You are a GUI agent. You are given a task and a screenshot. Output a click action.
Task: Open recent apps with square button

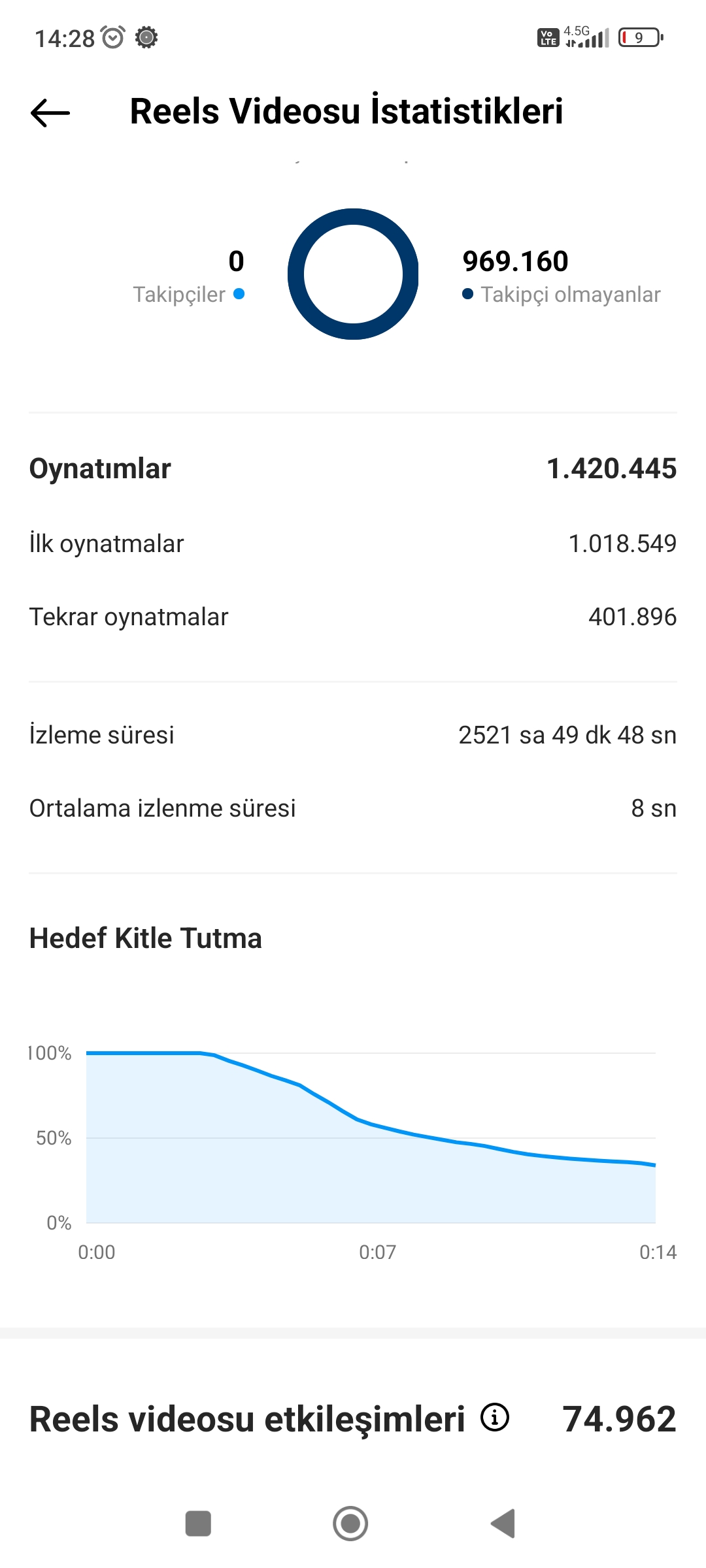[x=198, y=1524]
